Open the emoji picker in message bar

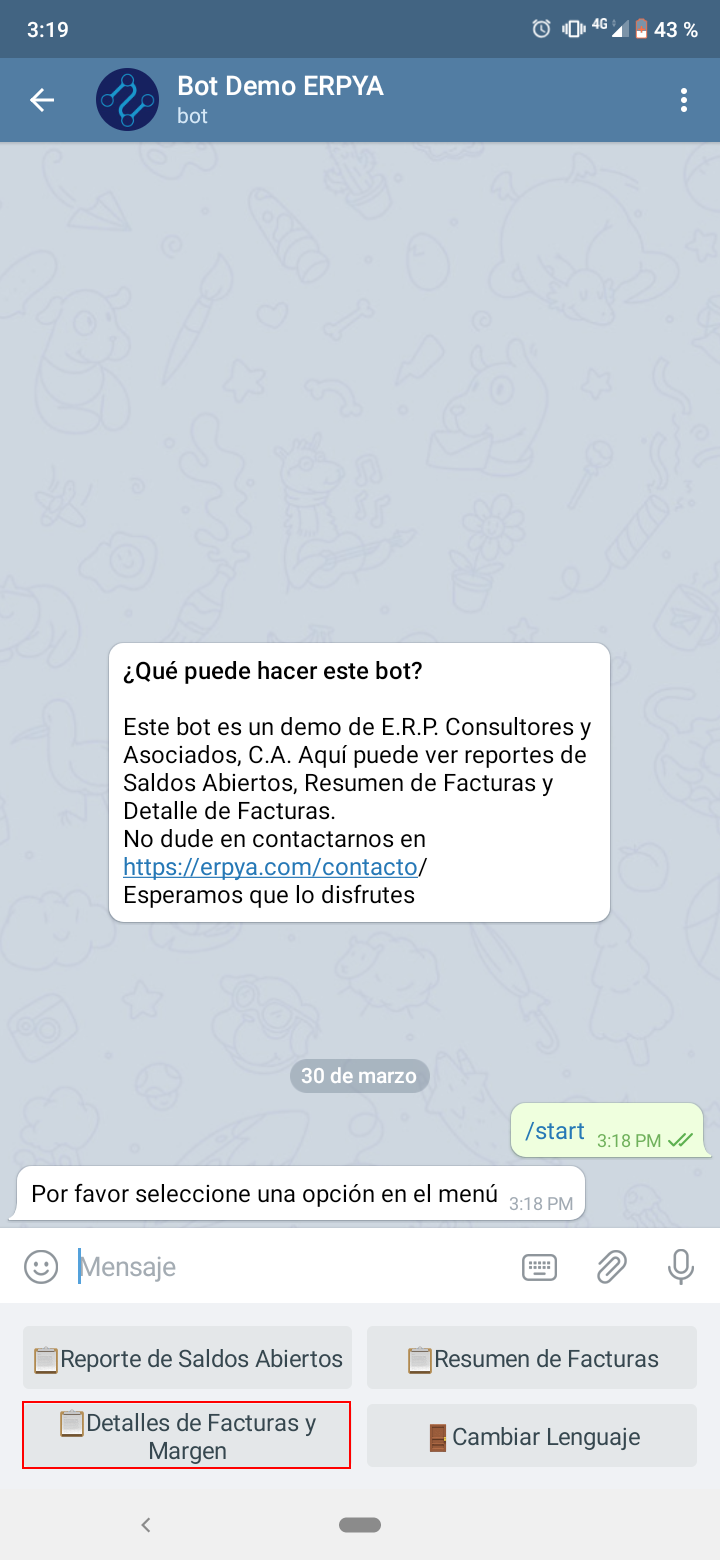[x=40, y=1266]
